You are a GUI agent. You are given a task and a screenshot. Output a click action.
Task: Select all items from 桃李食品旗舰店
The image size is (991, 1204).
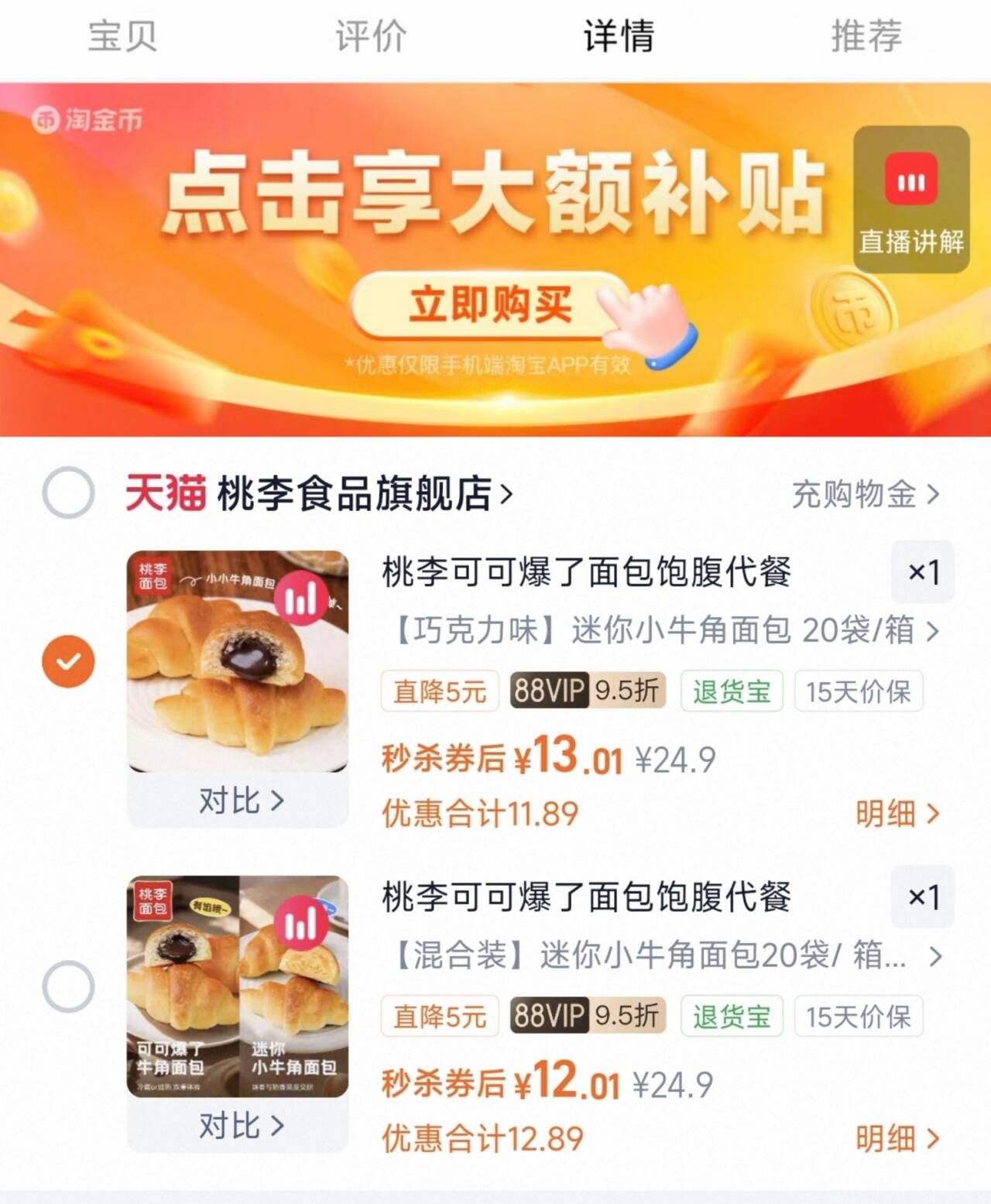pos(68,492)
